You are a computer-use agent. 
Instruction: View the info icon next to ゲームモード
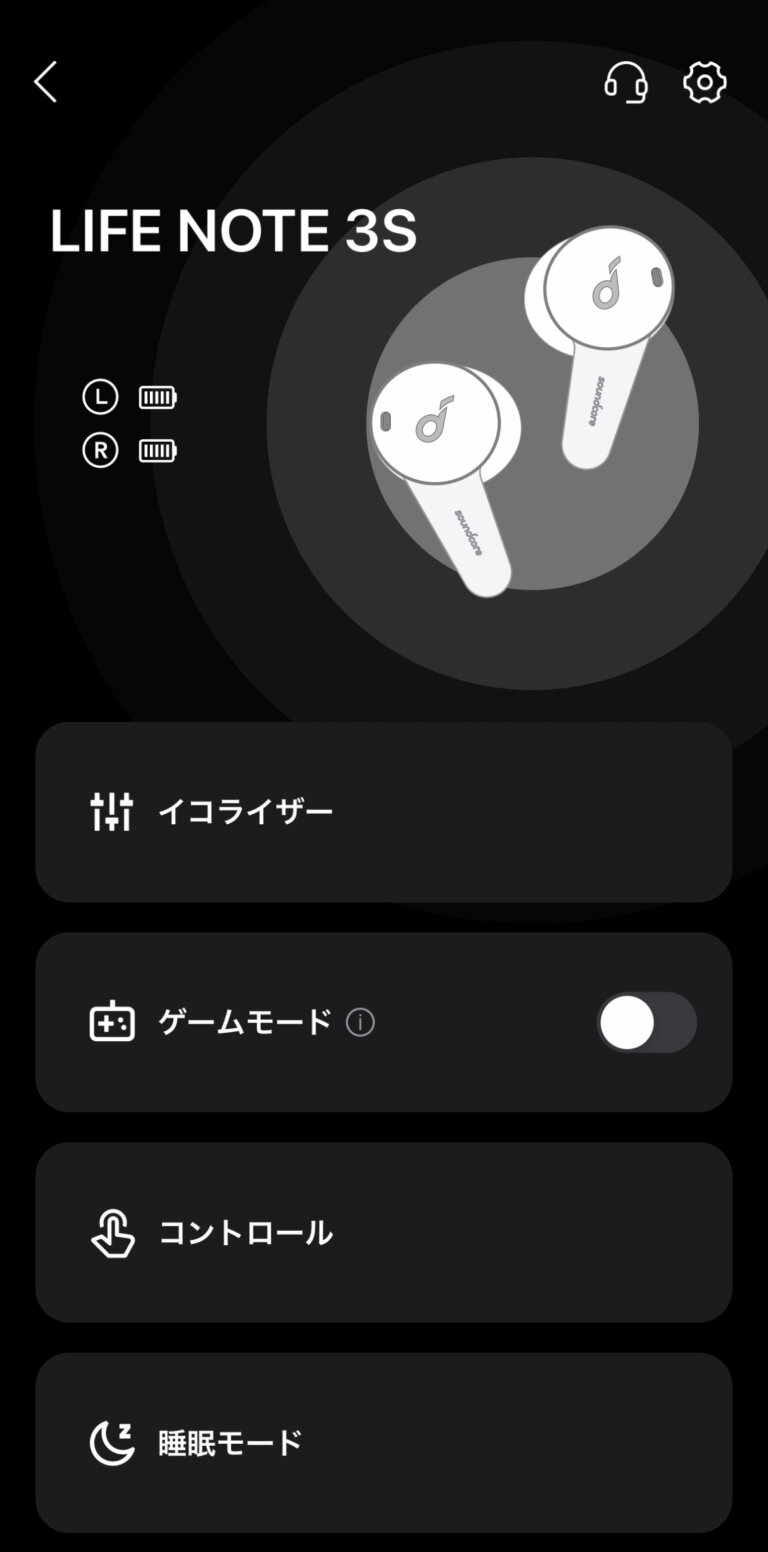coord(362,1023)
